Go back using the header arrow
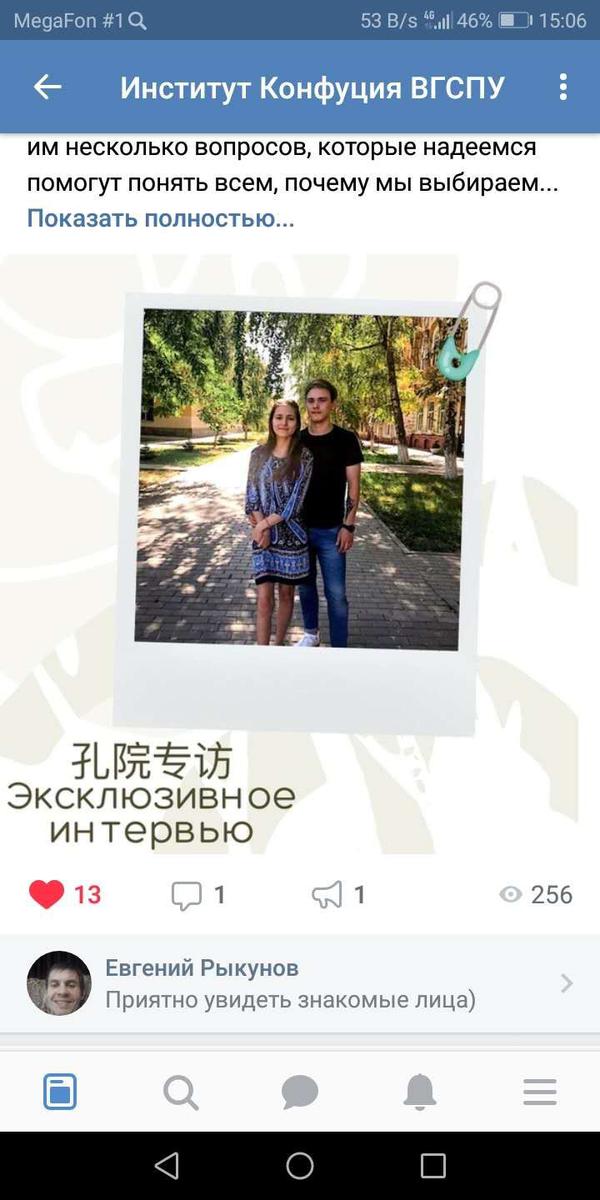This screenshot has width=600, height=1200. 47,87
